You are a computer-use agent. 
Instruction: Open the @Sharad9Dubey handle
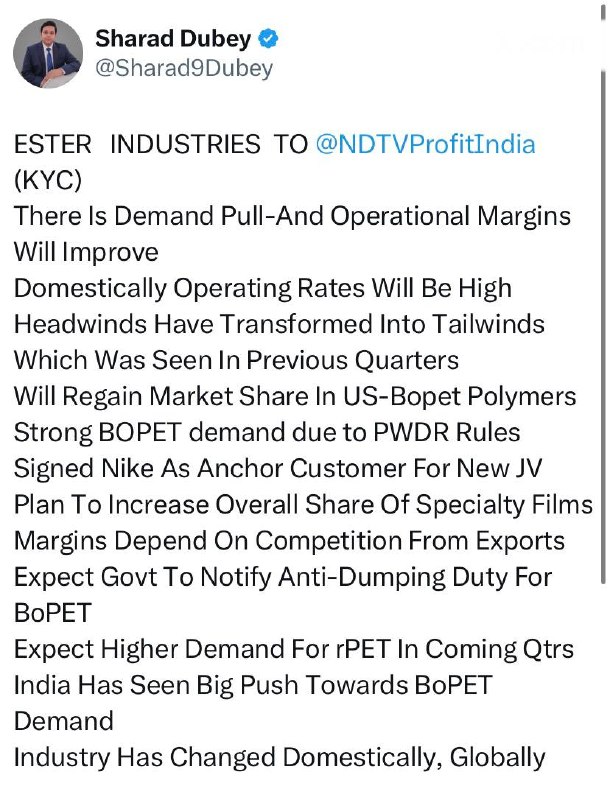[184, 68]
